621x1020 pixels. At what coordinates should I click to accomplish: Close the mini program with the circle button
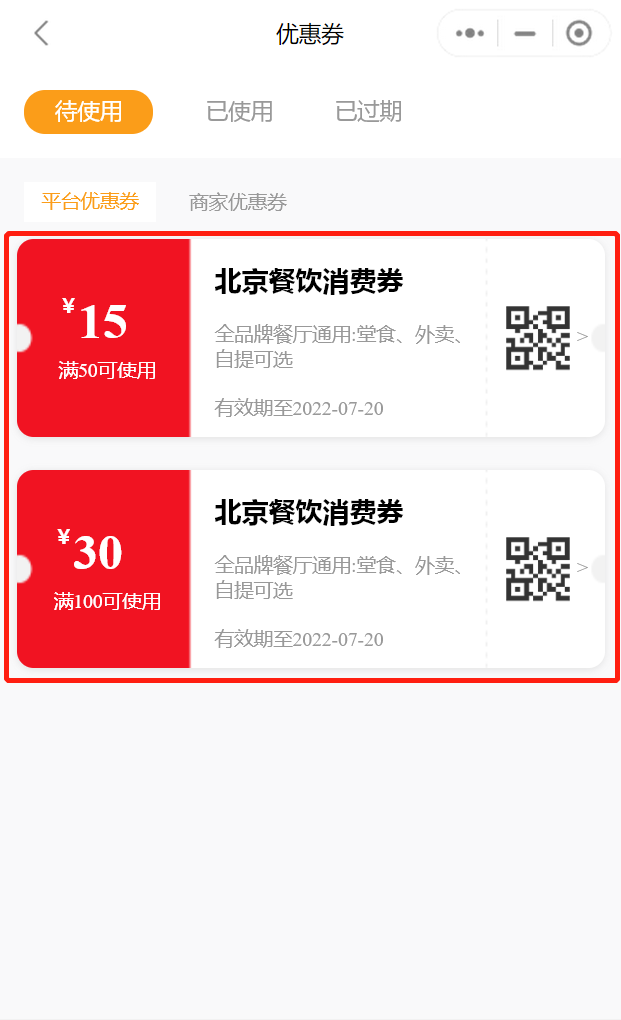[x=579, y=33]
